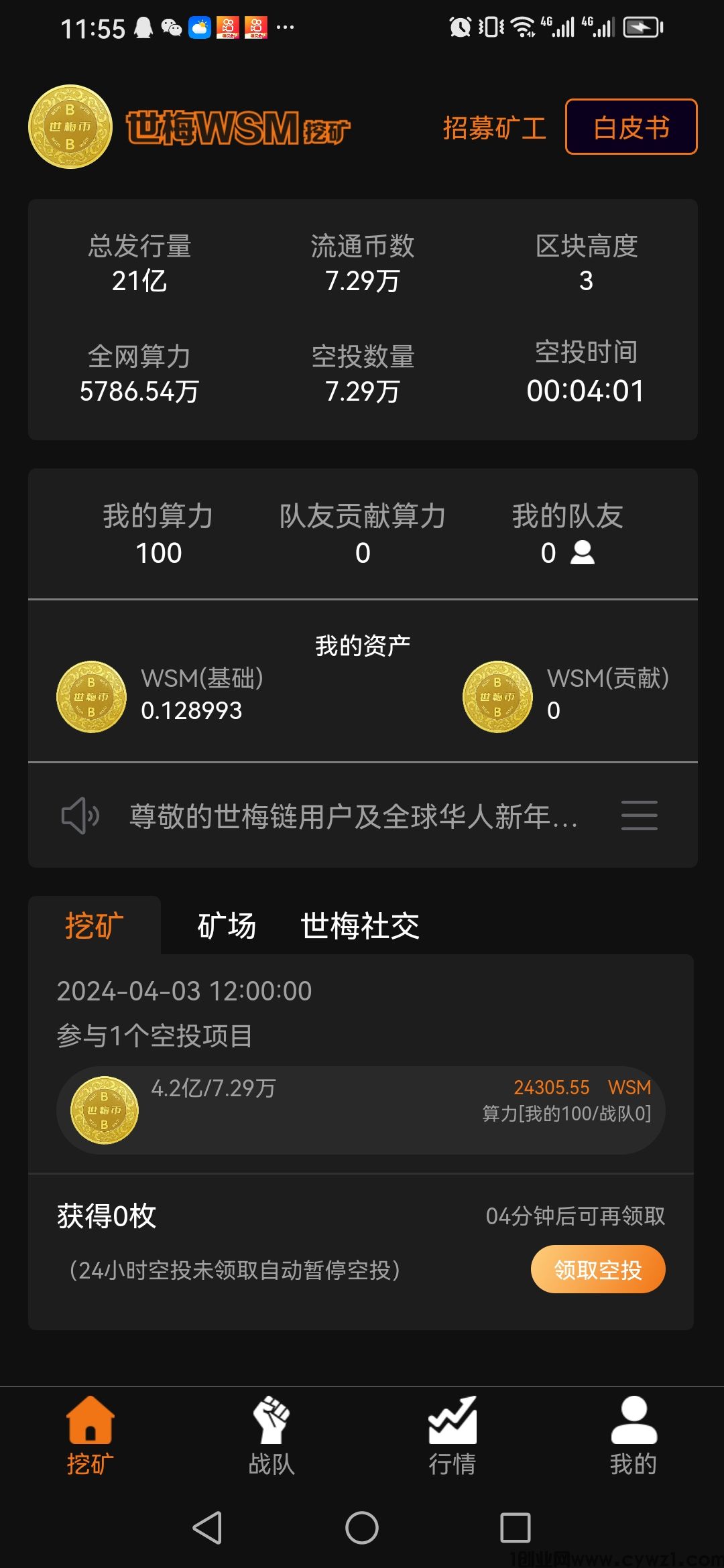This screenshot has width=724, height=1568.
Task: Claim airdrop with 领取空投 button
Action: tap(597, 1269)
